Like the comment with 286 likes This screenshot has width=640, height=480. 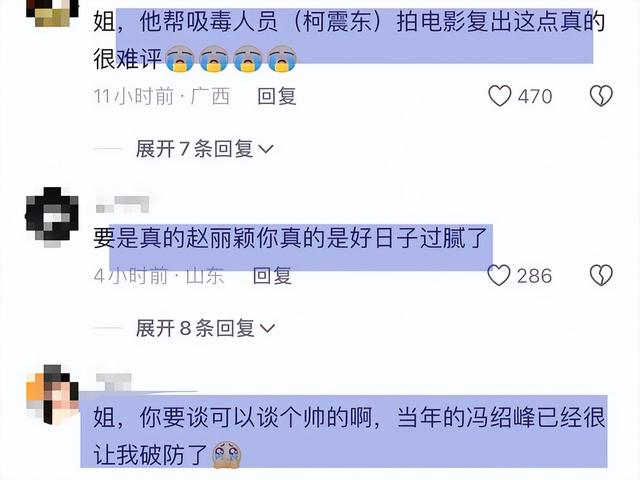[500, 275]
